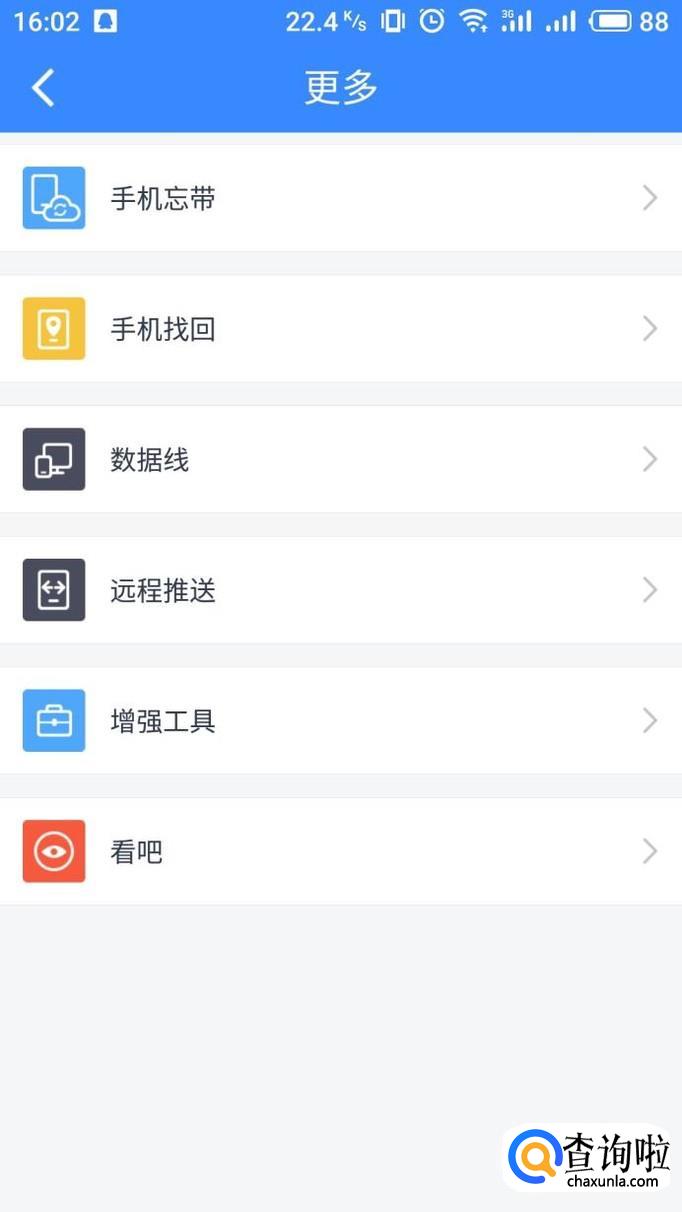Open 手机找回 to locate the phone
The height and width of the screenshot is (1212, 682).
pyautogui.click(x=340, y=329)
